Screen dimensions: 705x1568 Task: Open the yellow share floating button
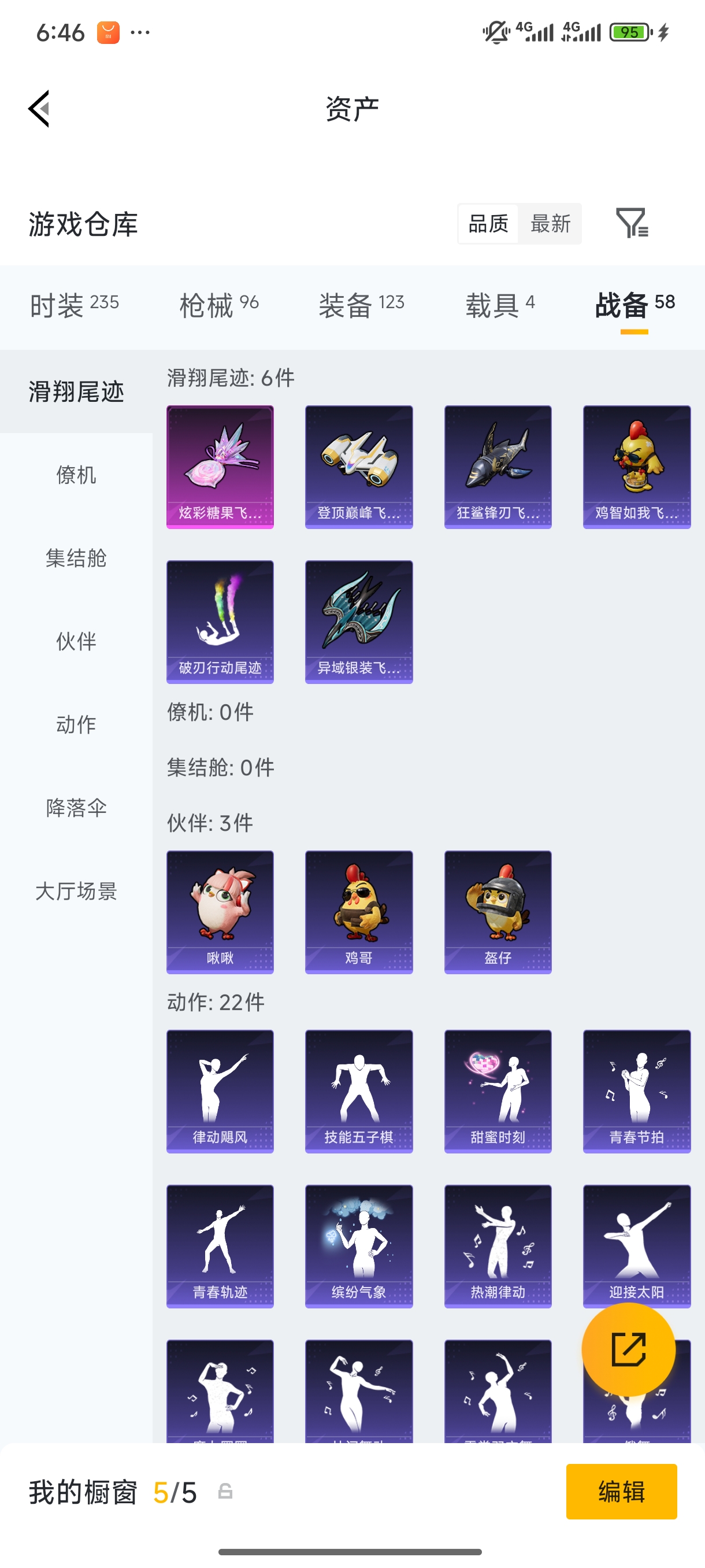[629, 1349]
